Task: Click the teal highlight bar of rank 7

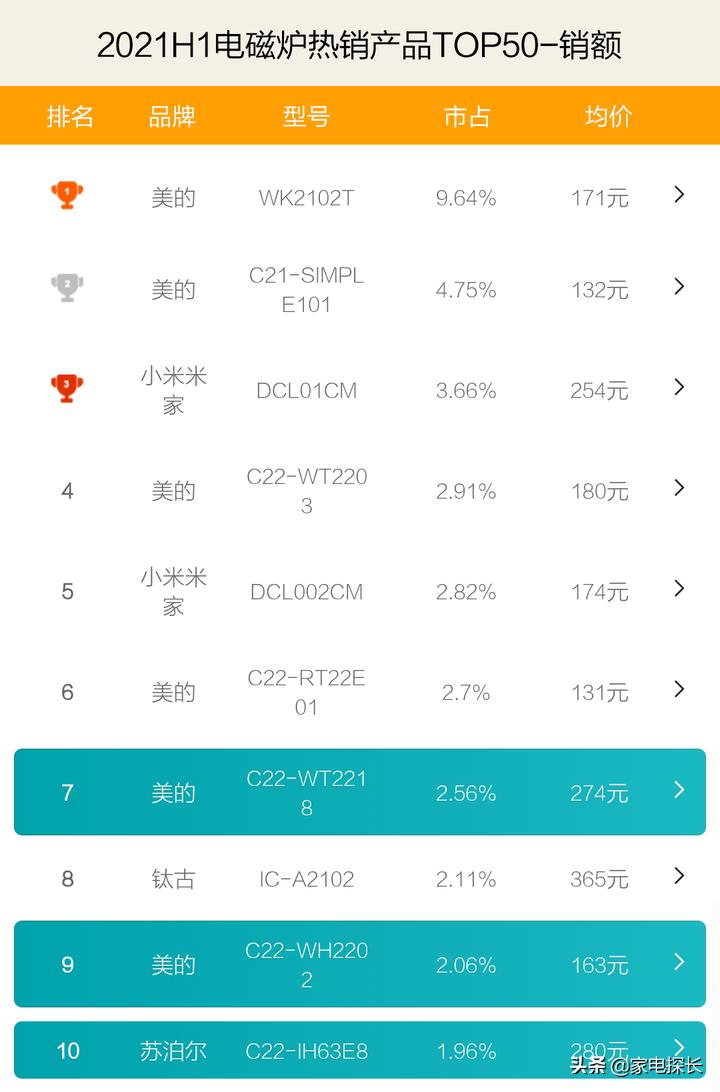Action: coord(360,791)
